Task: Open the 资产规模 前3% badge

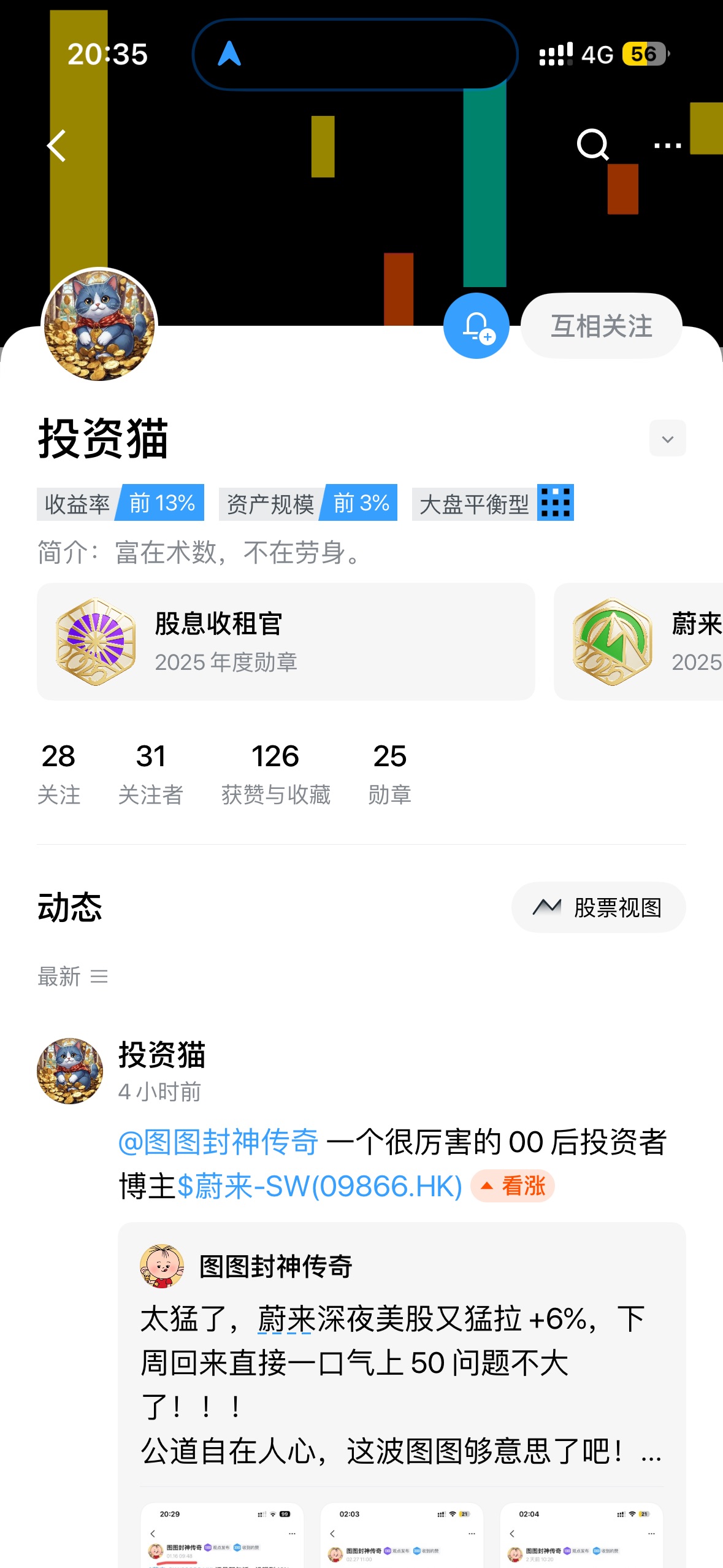Action: (308, 503)
